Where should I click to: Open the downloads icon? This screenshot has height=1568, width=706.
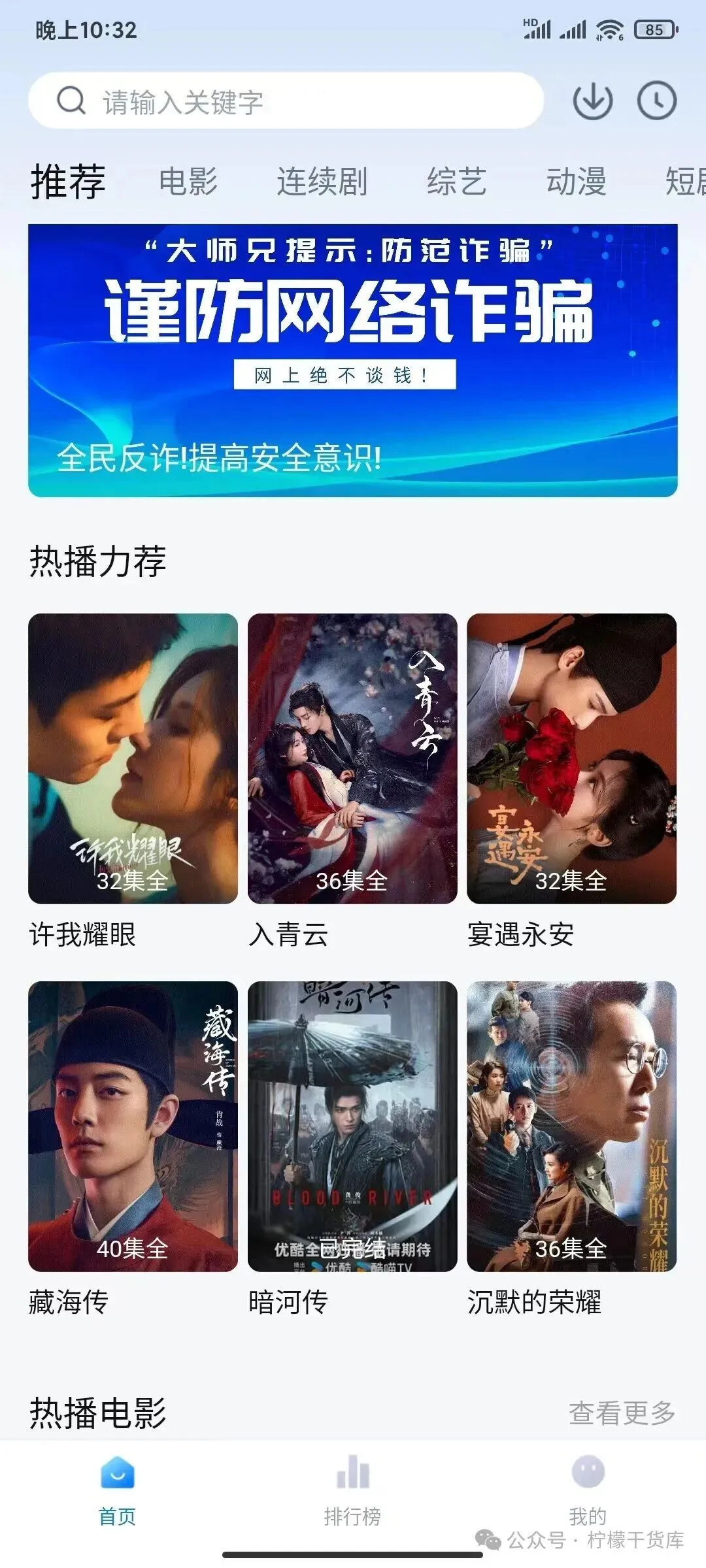(x=592, y=101)
